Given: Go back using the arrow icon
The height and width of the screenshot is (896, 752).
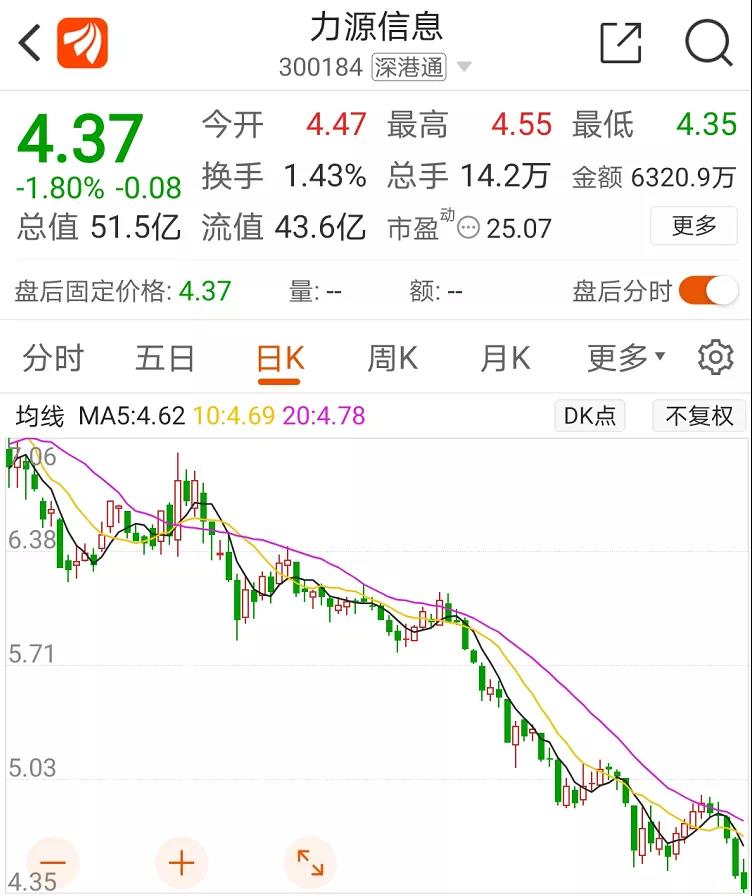Looking at the screenshot, I should point(30,44).
